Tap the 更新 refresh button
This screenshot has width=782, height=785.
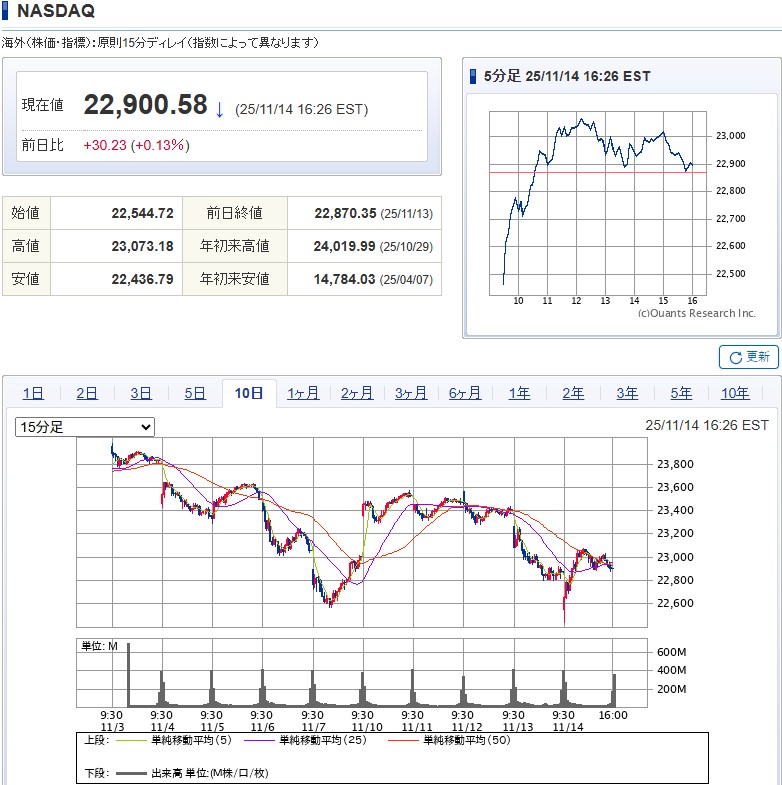748,357
